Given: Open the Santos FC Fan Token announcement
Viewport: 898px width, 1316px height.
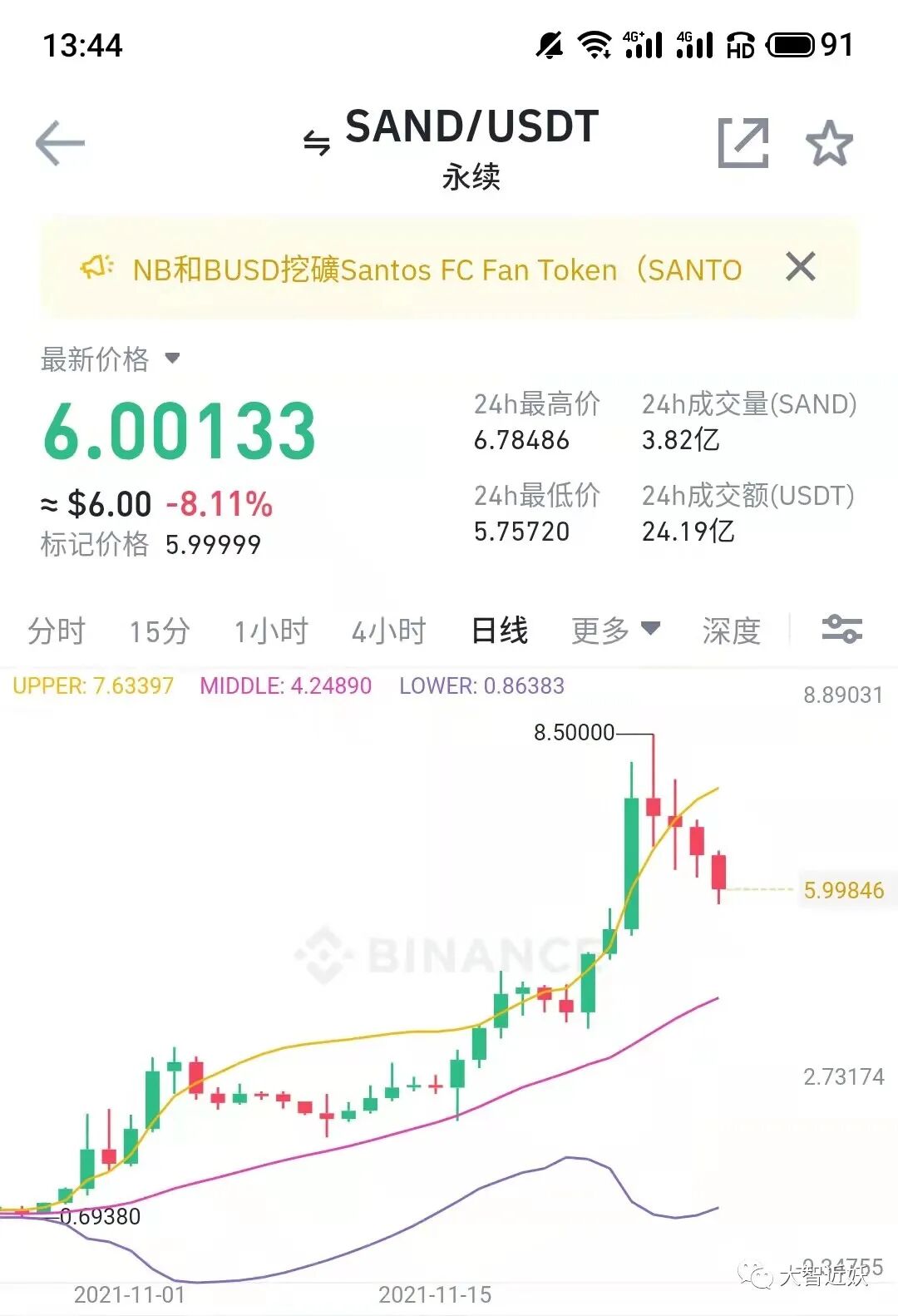Looking at the screenshot, I should pos(437,270).
